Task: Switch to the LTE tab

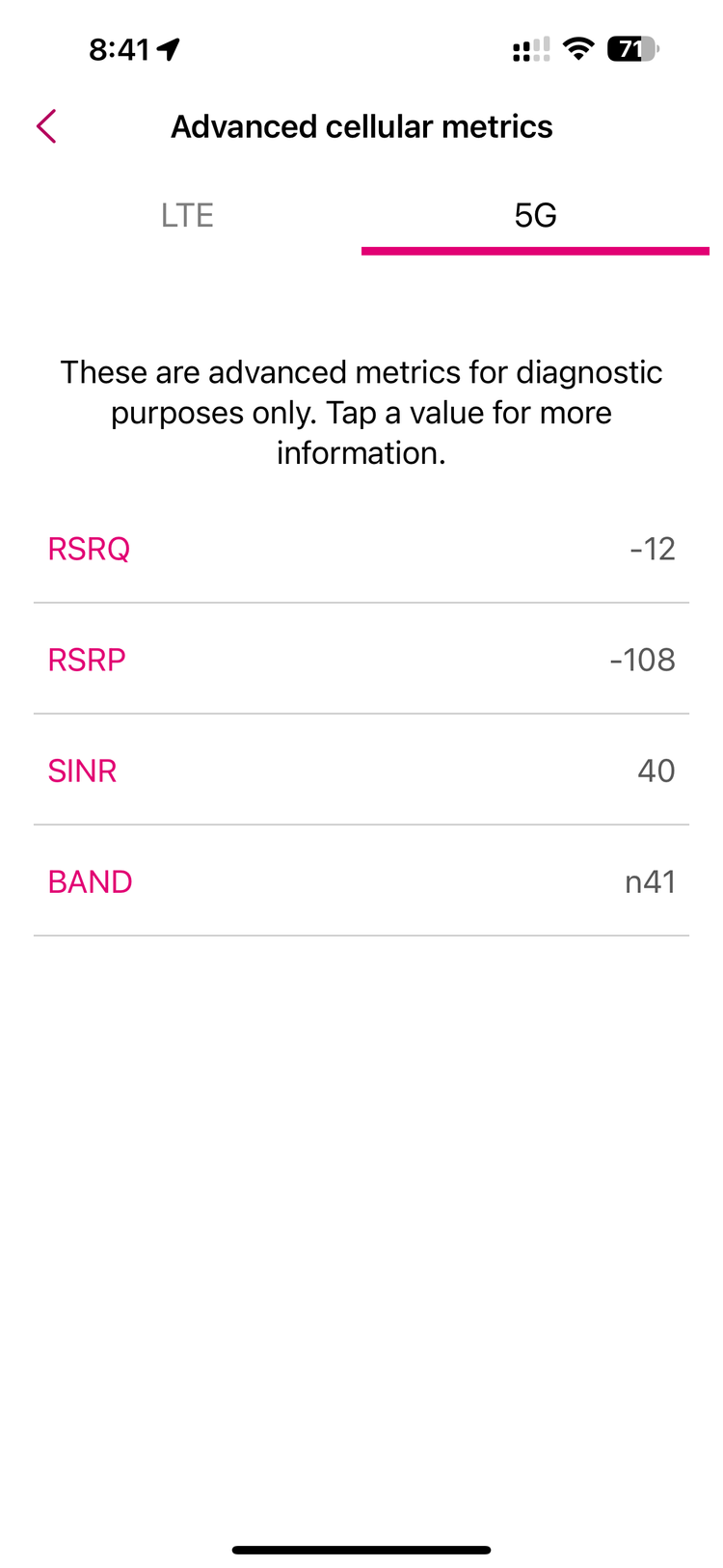Action: [x=187, y=215]
